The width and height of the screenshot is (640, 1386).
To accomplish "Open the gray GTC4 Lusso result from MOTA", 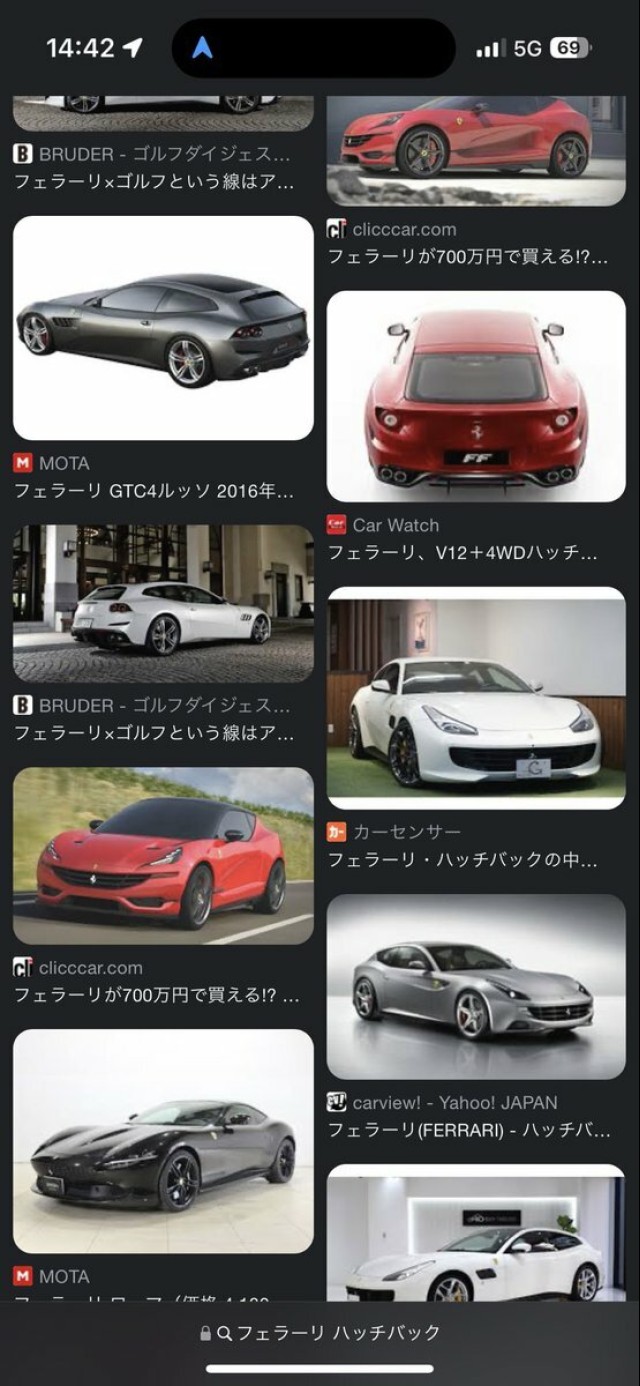I will [x=163, y=328].
